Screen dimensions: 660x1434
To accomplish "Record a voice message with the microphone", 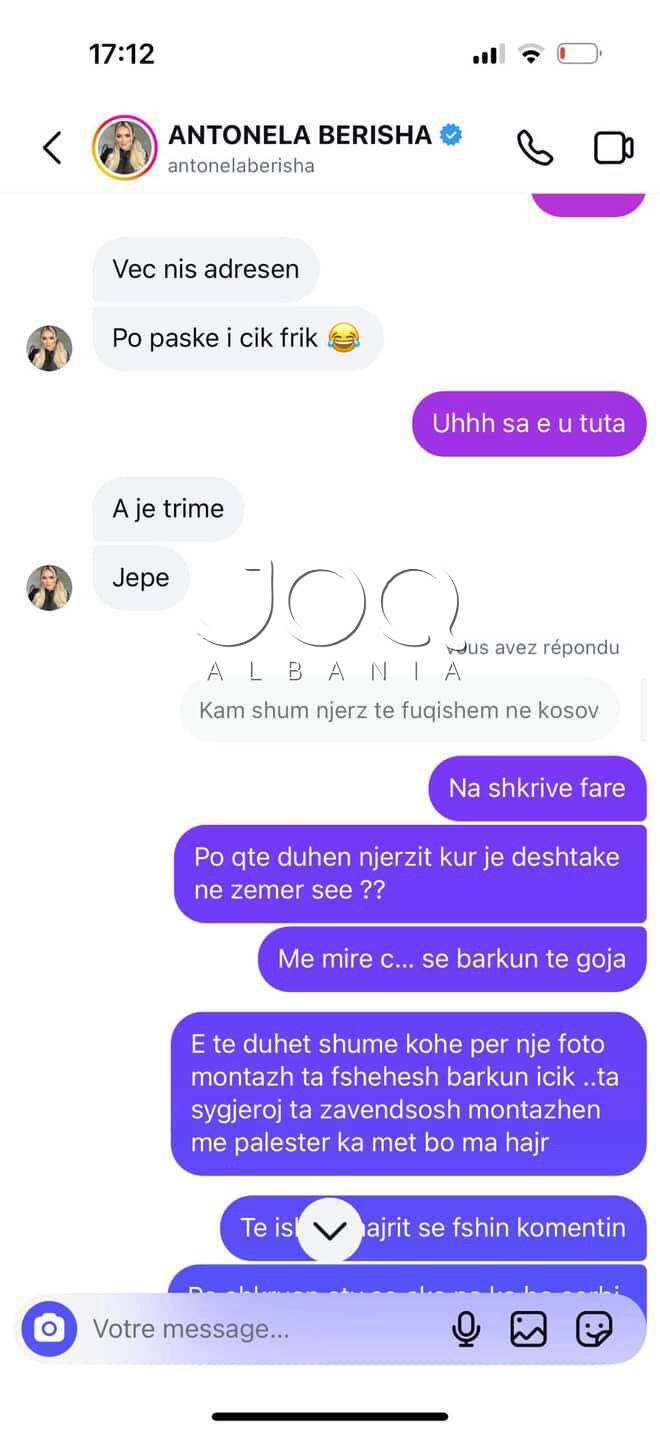I will [x=465, y=1329].
